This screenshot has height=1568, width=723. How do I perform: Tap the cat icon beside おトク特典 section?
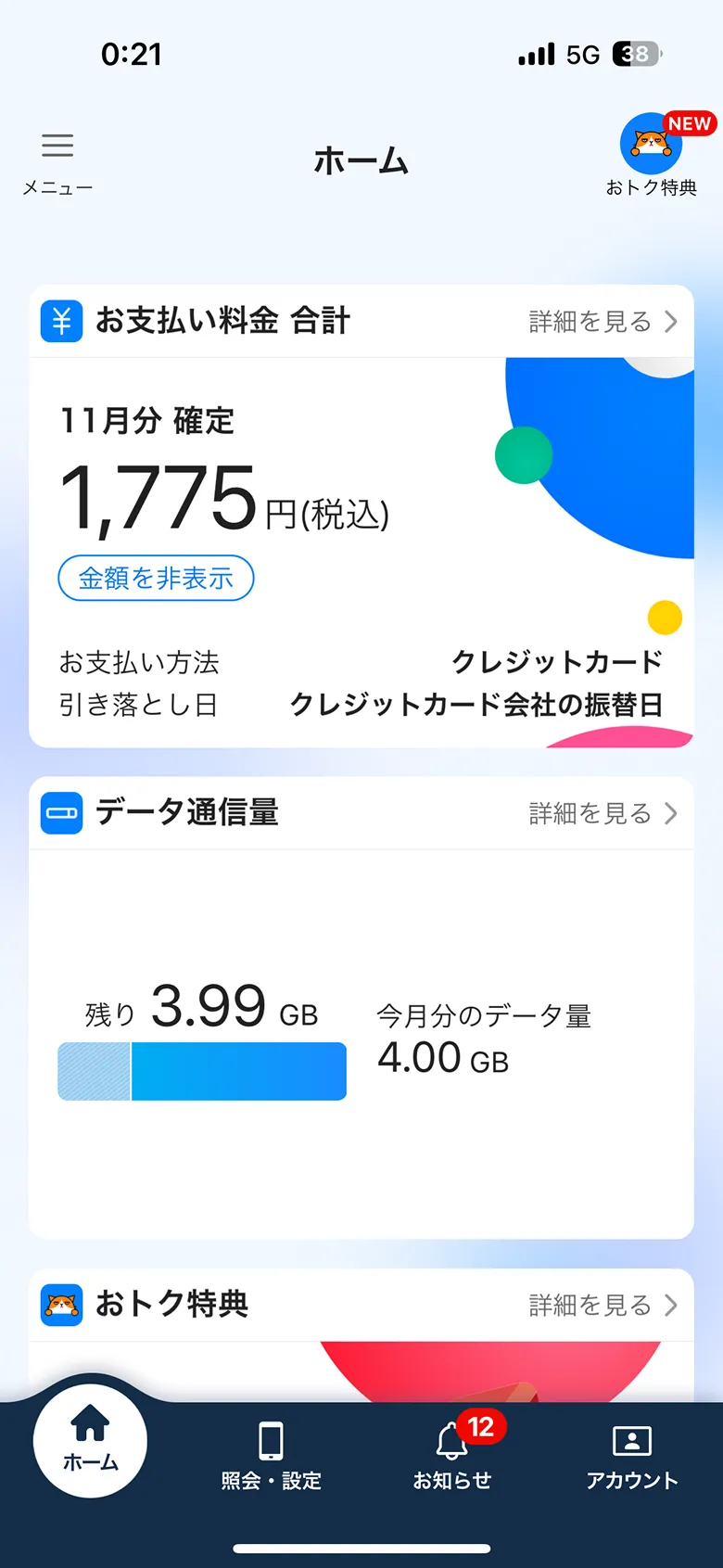[60, 1304]
